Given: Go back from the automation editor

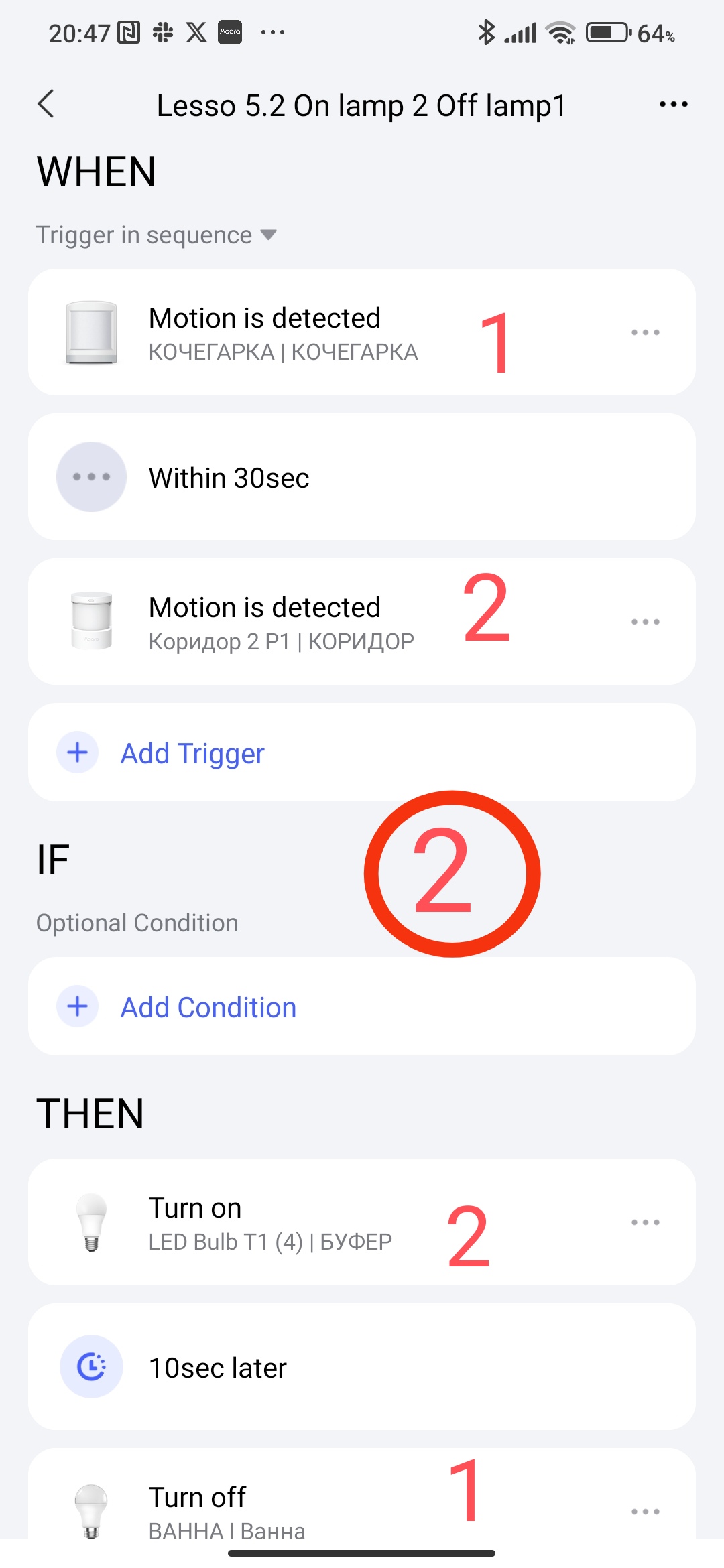Looking at the screenshot, I should click(x=46, y=105).
